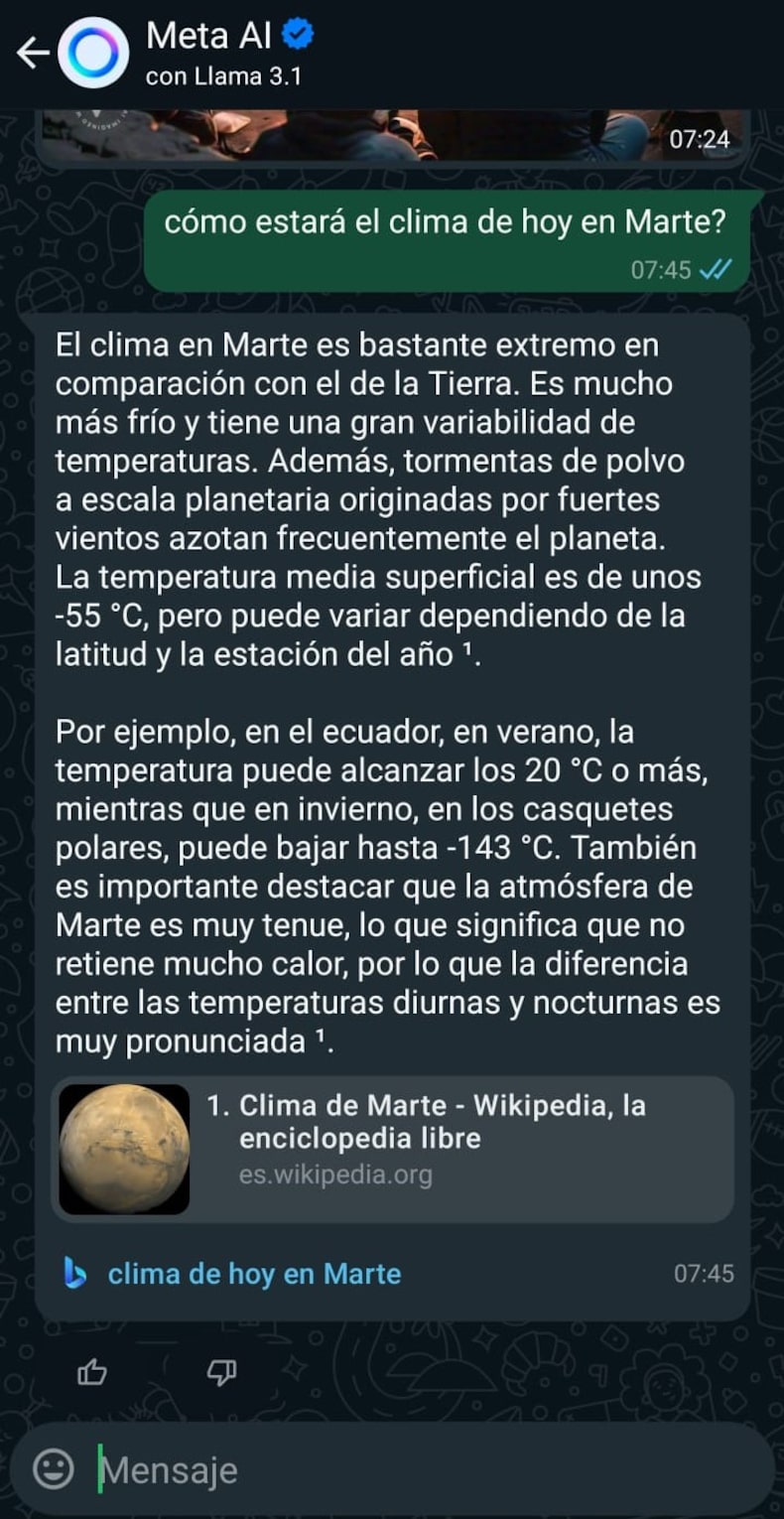The height and width of the screenshot is (1519, 784).
Task: Give thumbs up to the Meta AI response
Action: [x=92, y=1372]
